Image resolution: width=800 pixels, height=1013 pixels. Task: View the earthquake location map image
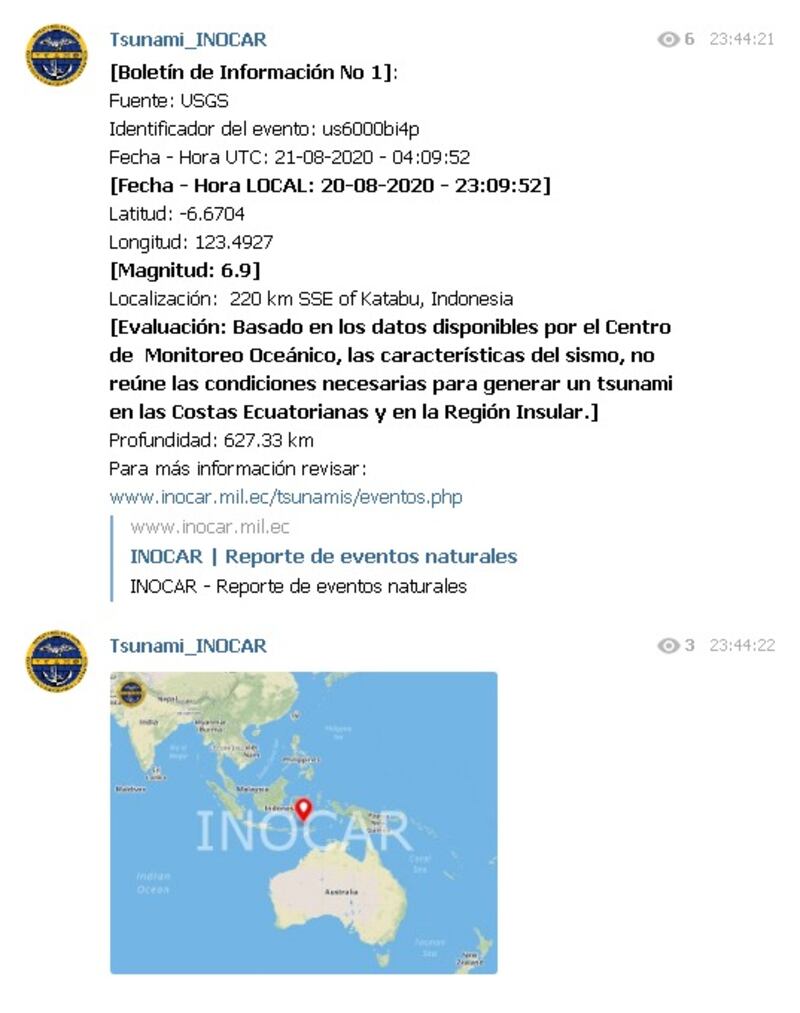click(x=303, y=822)
